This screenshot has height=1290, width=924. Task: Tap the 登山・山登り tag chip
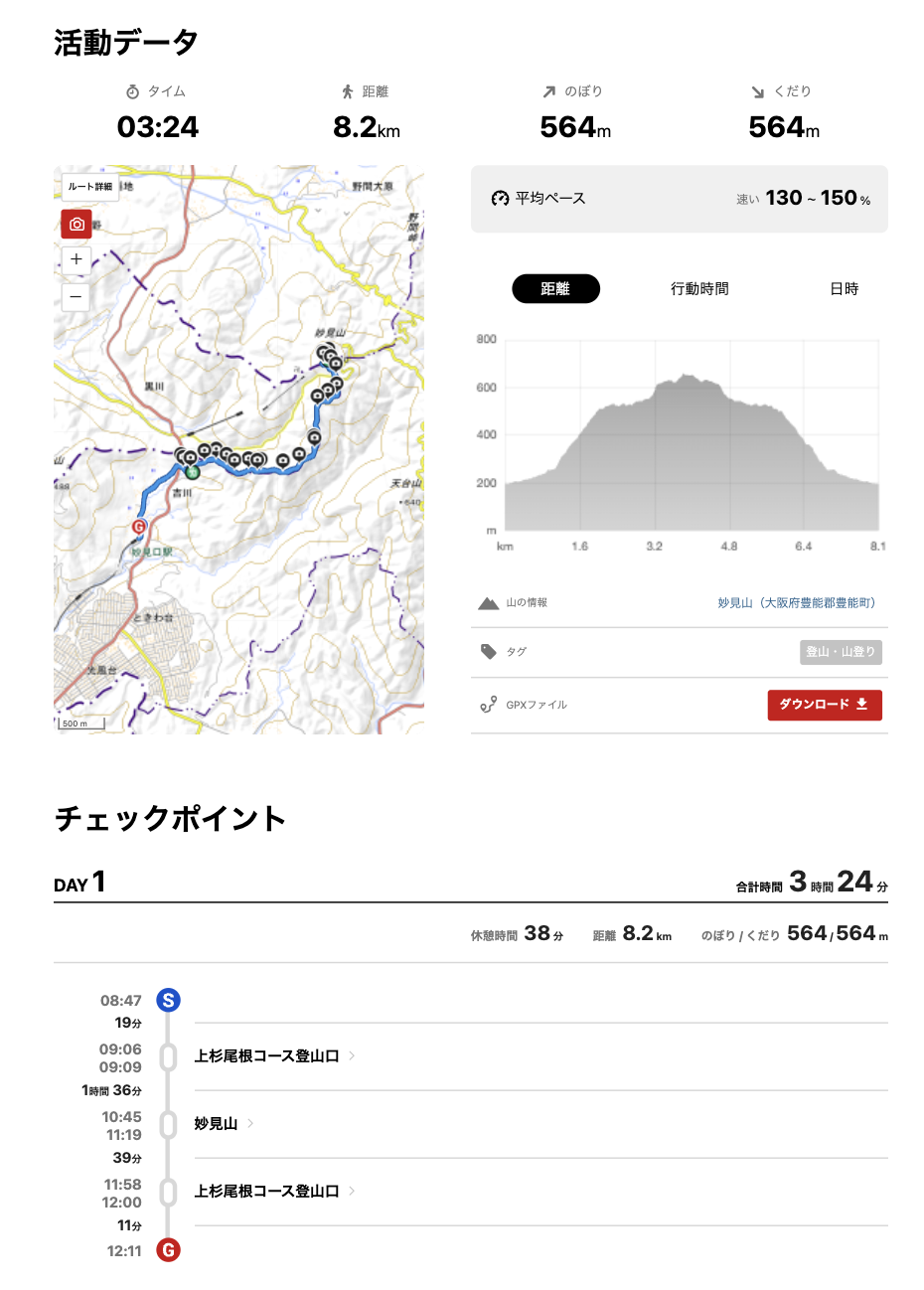841,652
